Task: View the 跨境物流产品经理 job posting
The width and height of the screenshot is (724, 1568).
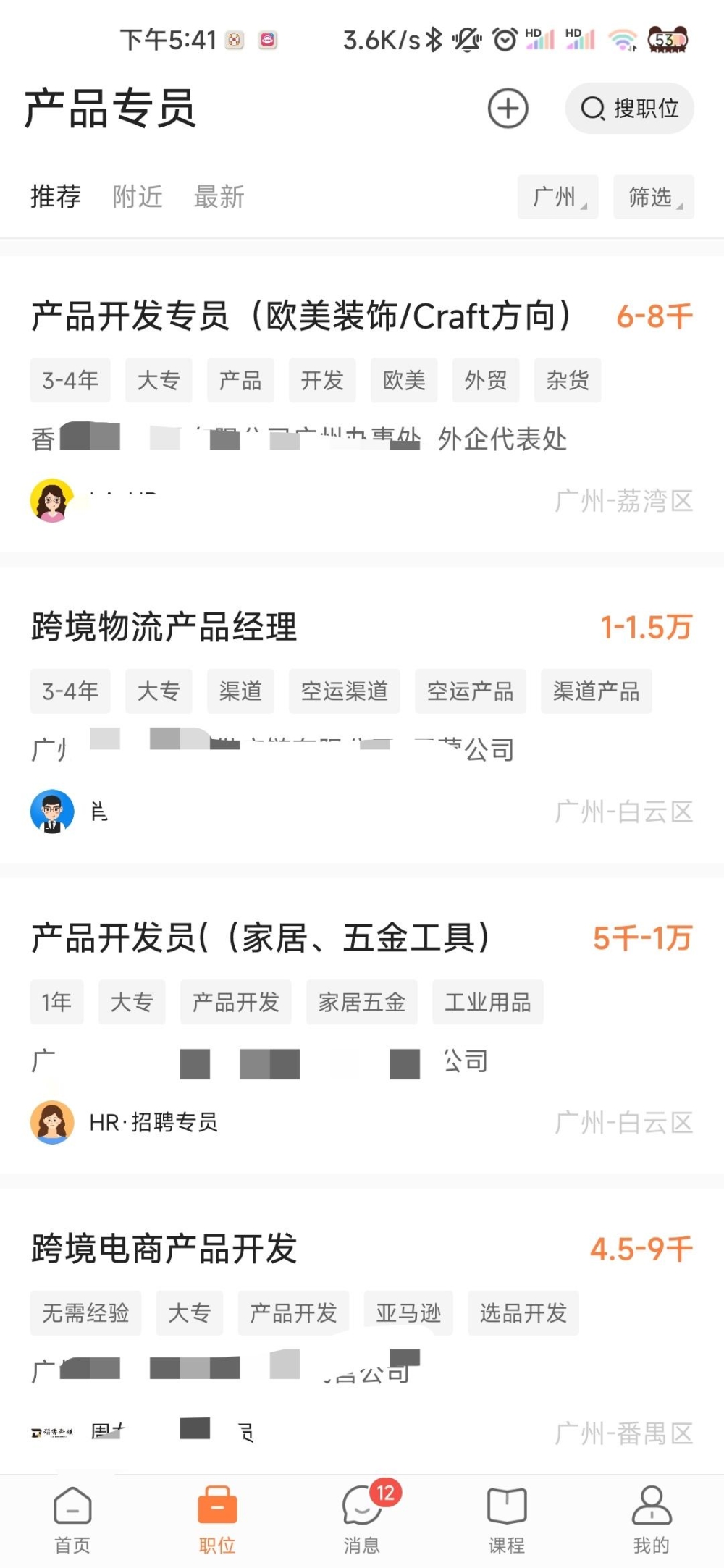Action: [x=164, y=627]
